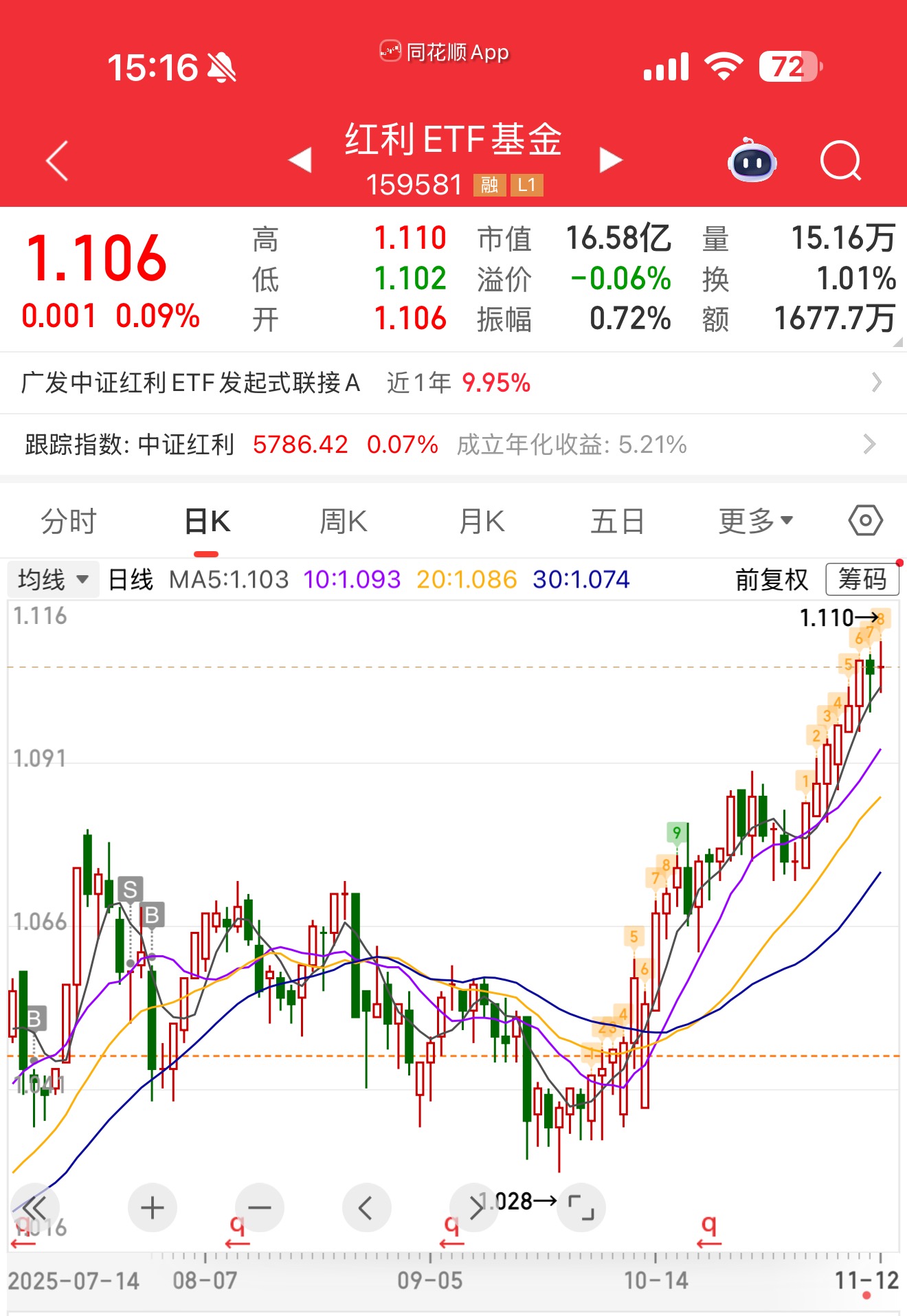This screenshot has width=907, height=1316.
Task: Open the AI robot assistant
Action: (x=752, y=161)
